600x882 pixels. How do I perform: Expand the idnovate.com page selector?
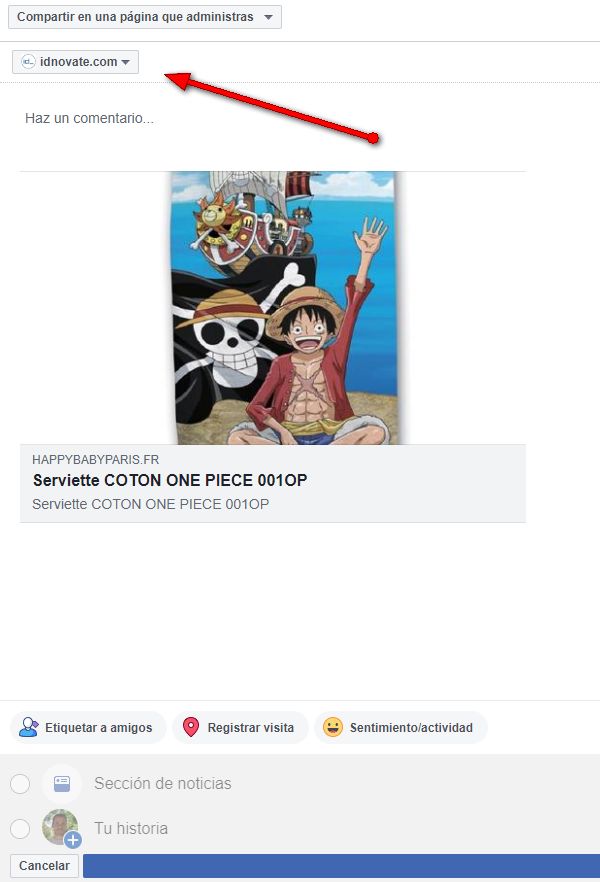click(x=76, y=62)
